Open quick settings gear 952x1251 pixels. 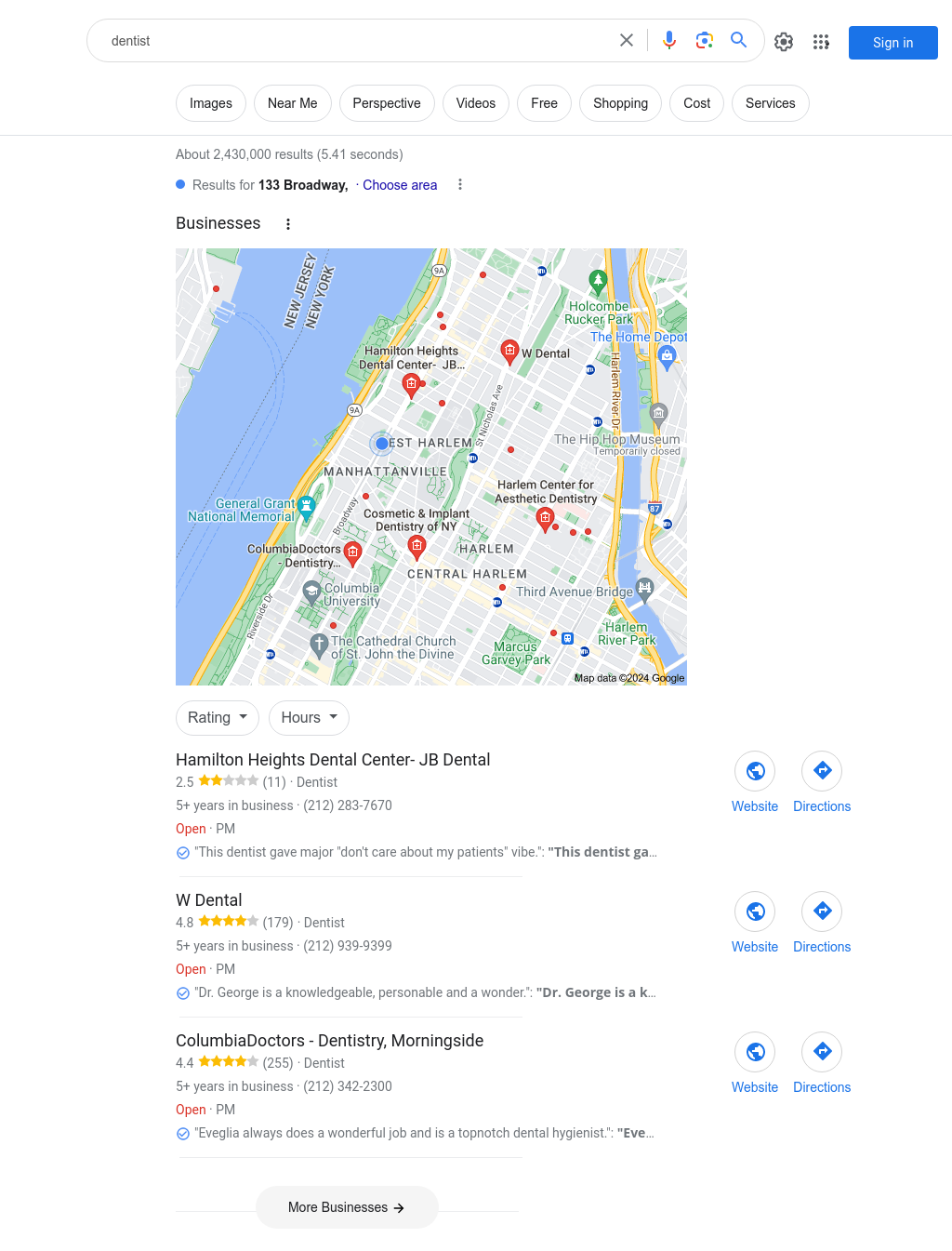point(784,42)
